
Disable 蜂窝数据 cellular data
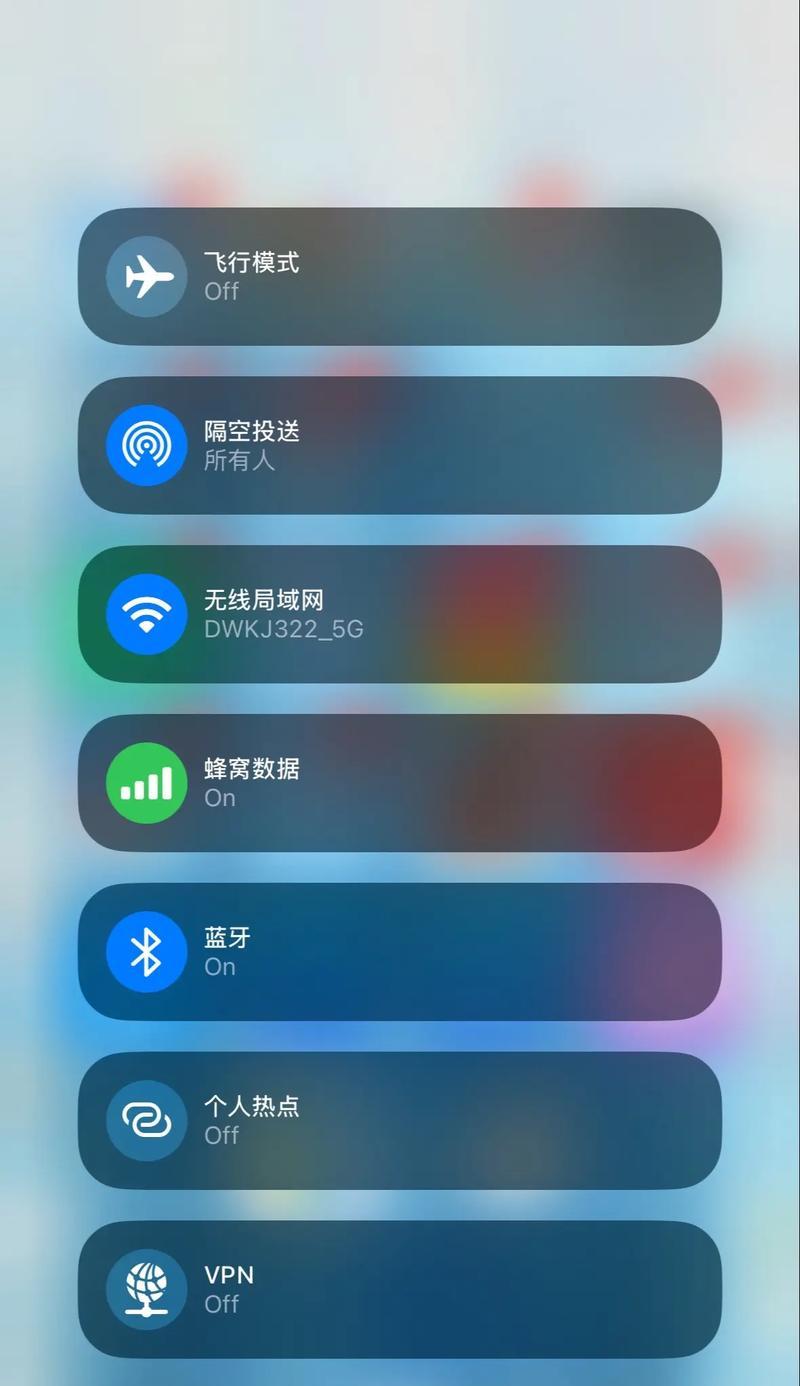[x=147, y=783]
